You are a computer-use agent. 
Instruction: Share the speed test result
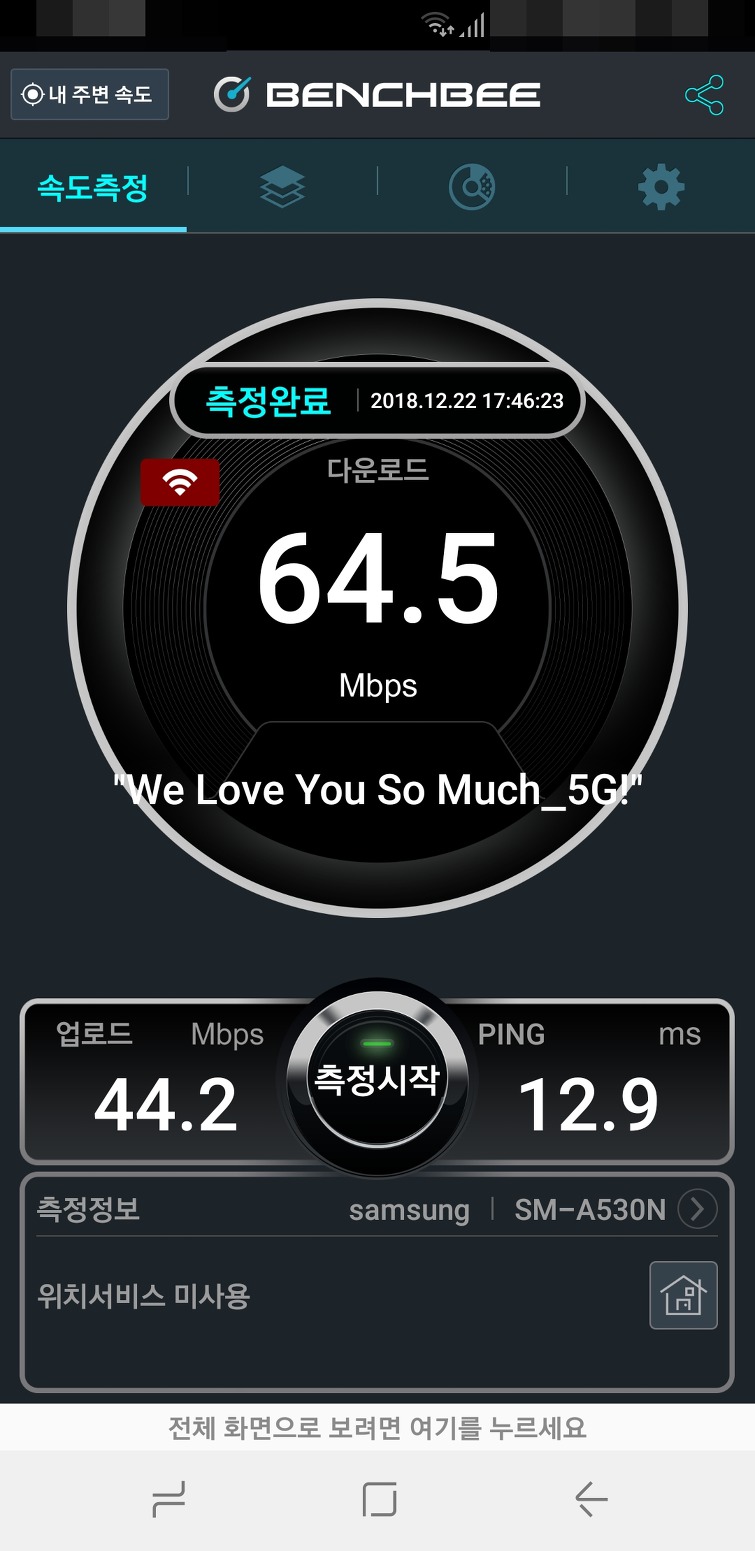coord(704,94)
